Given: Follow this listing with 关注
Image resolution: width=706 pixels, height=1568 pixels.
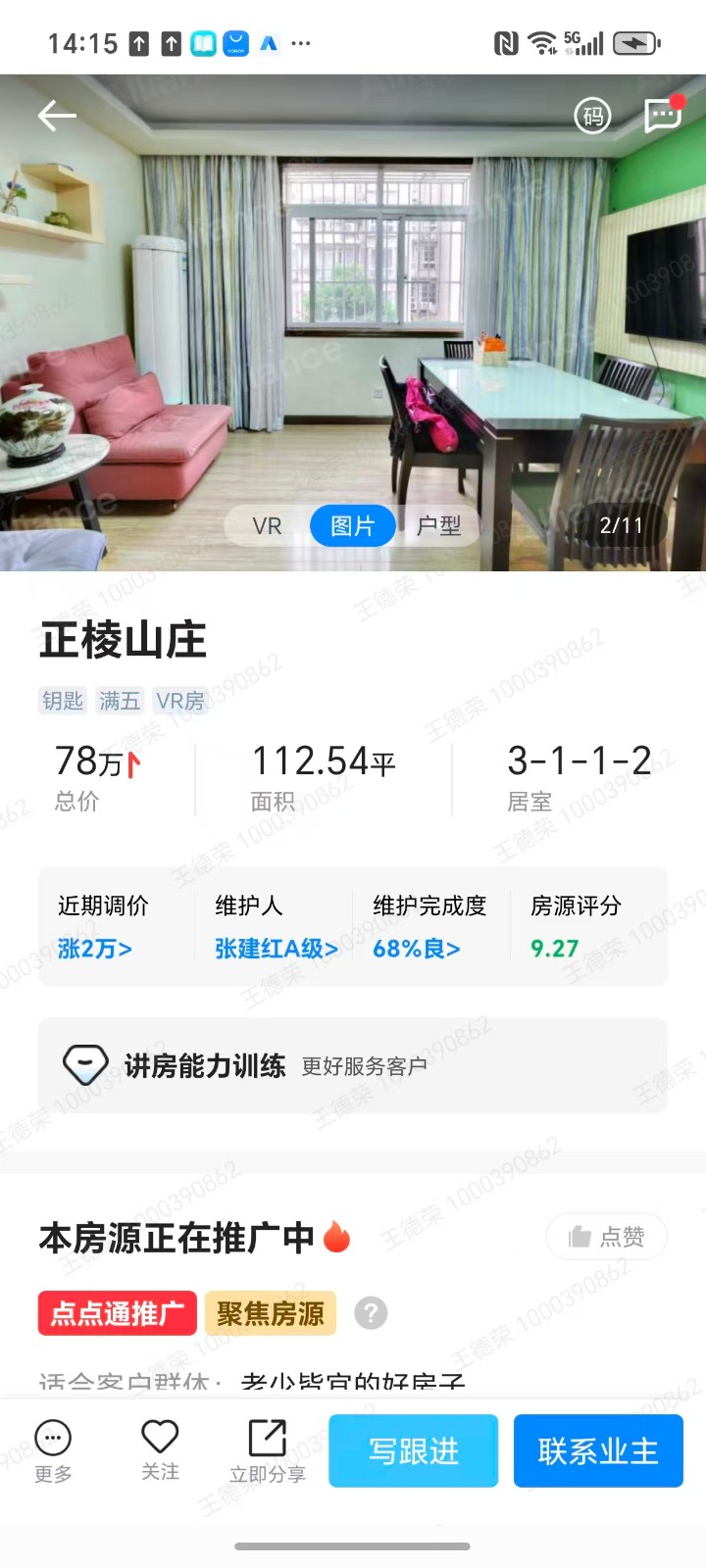Looking at the screenshot, I should point(160,1450).
